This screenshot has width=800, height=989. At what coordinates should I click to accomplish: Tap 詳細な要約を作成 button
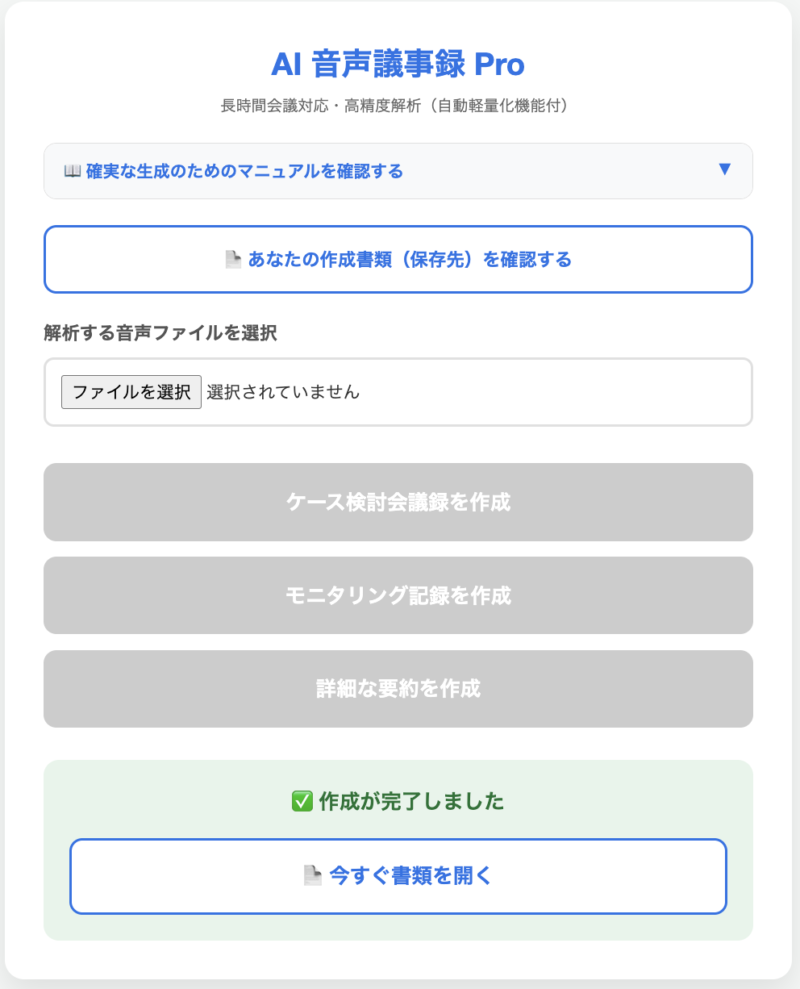[x=397, y=689]
